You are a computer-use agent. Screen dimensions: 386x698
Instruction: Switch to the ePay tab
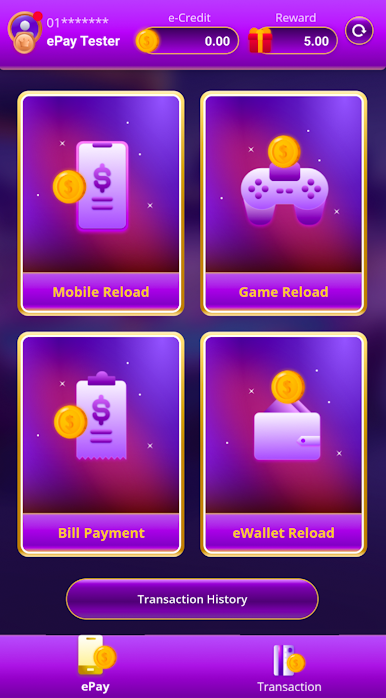[x=96, y=664]
